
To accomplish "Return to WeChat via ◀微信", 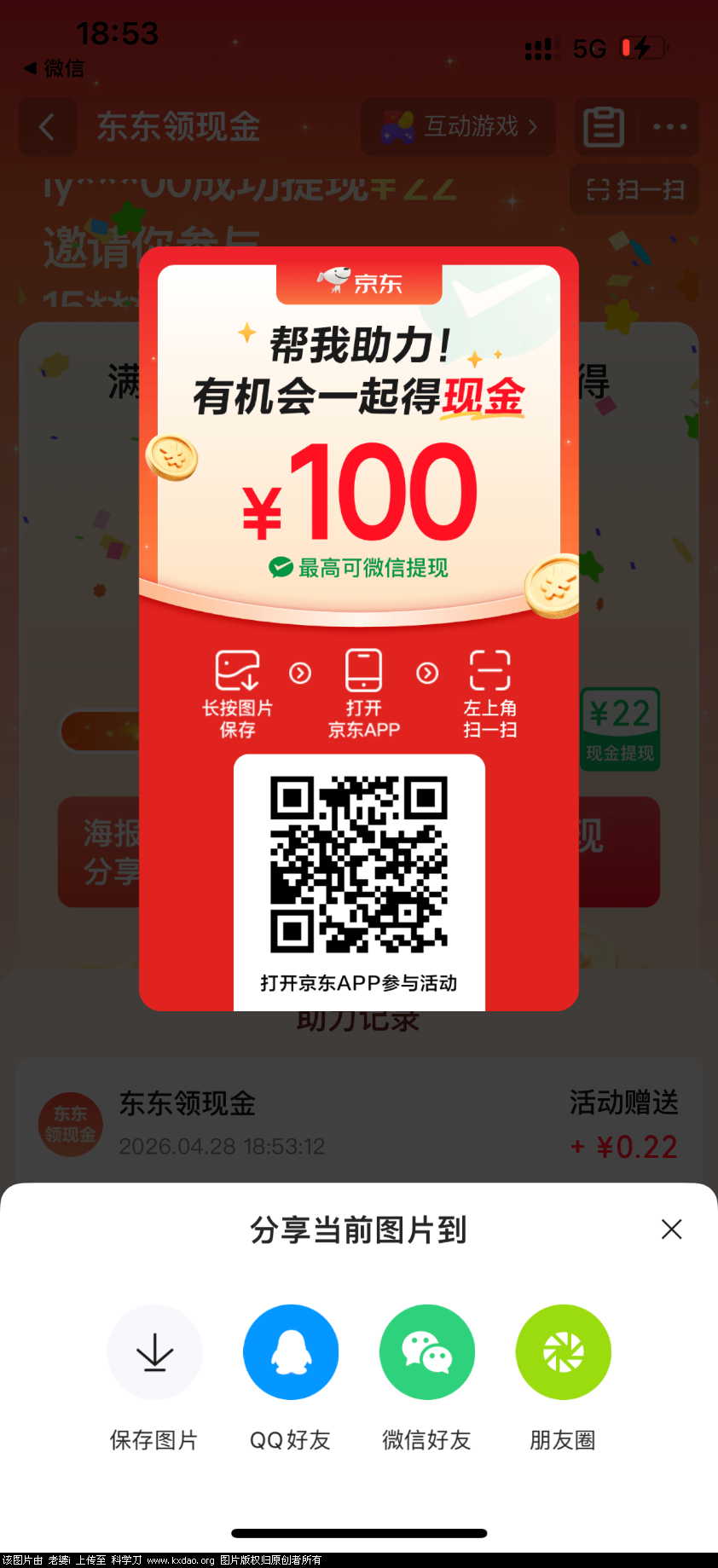I will coord(51,68).
